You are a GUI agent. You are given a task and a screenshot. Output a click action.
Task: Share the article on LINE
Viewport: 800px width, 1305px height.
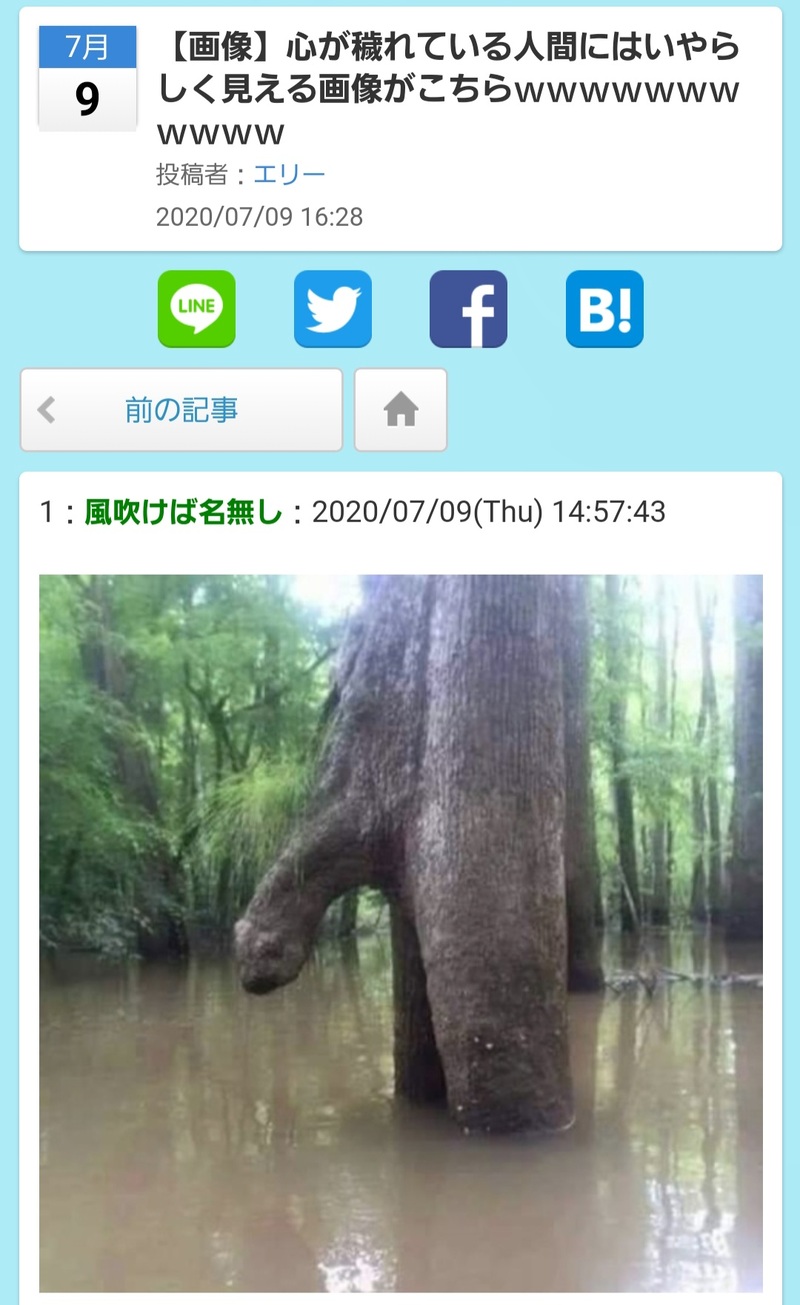[196, 309]
